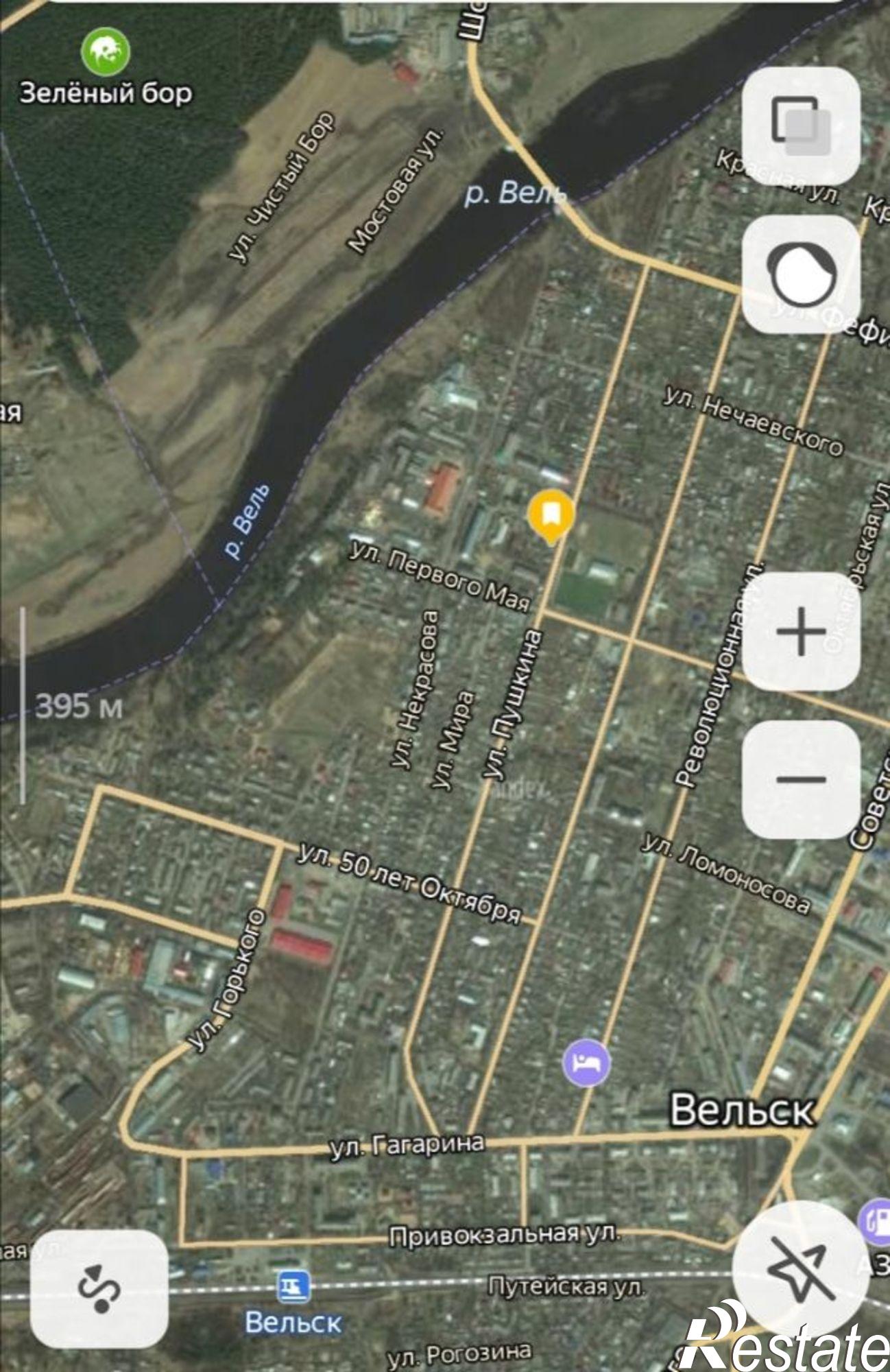Open the Зелёный бор place marker
The width and height of the screenshot is (890, 1372).
coord(106,51)
